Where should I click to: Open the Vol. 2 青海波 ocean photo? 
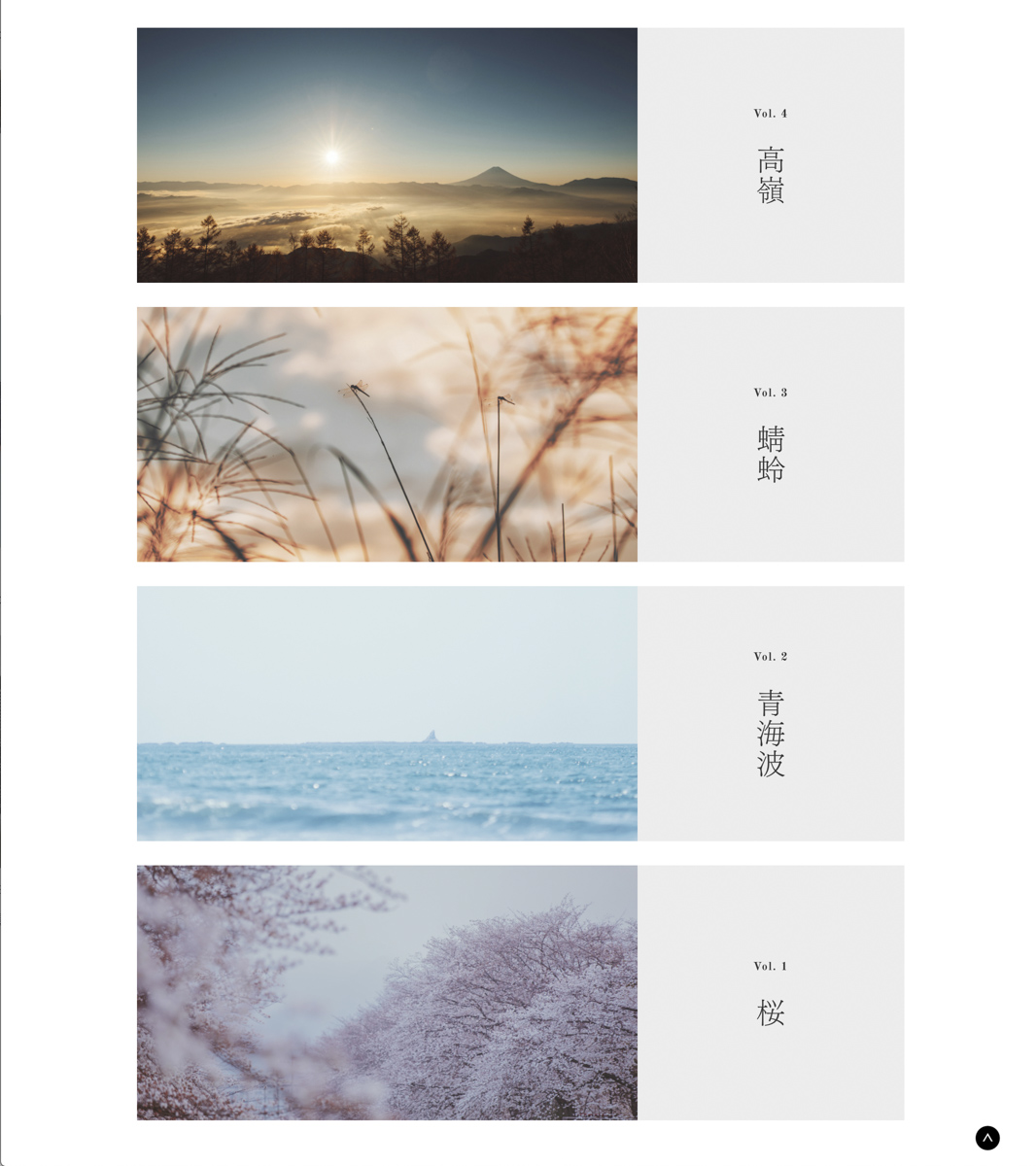(387, 713)
